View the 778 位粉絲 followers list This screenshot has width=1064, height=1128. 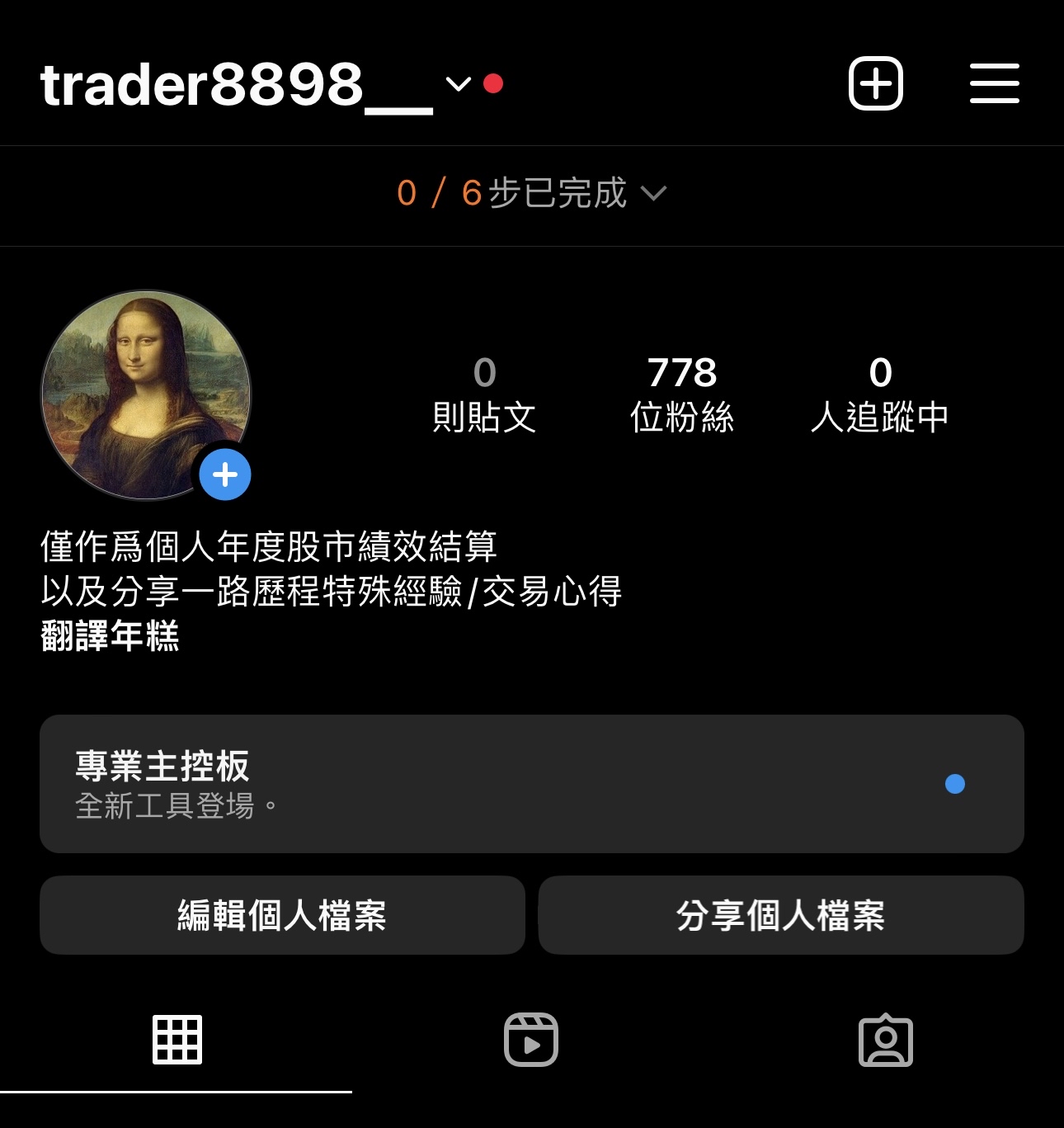pyautogui.click(x=682, y=394)
